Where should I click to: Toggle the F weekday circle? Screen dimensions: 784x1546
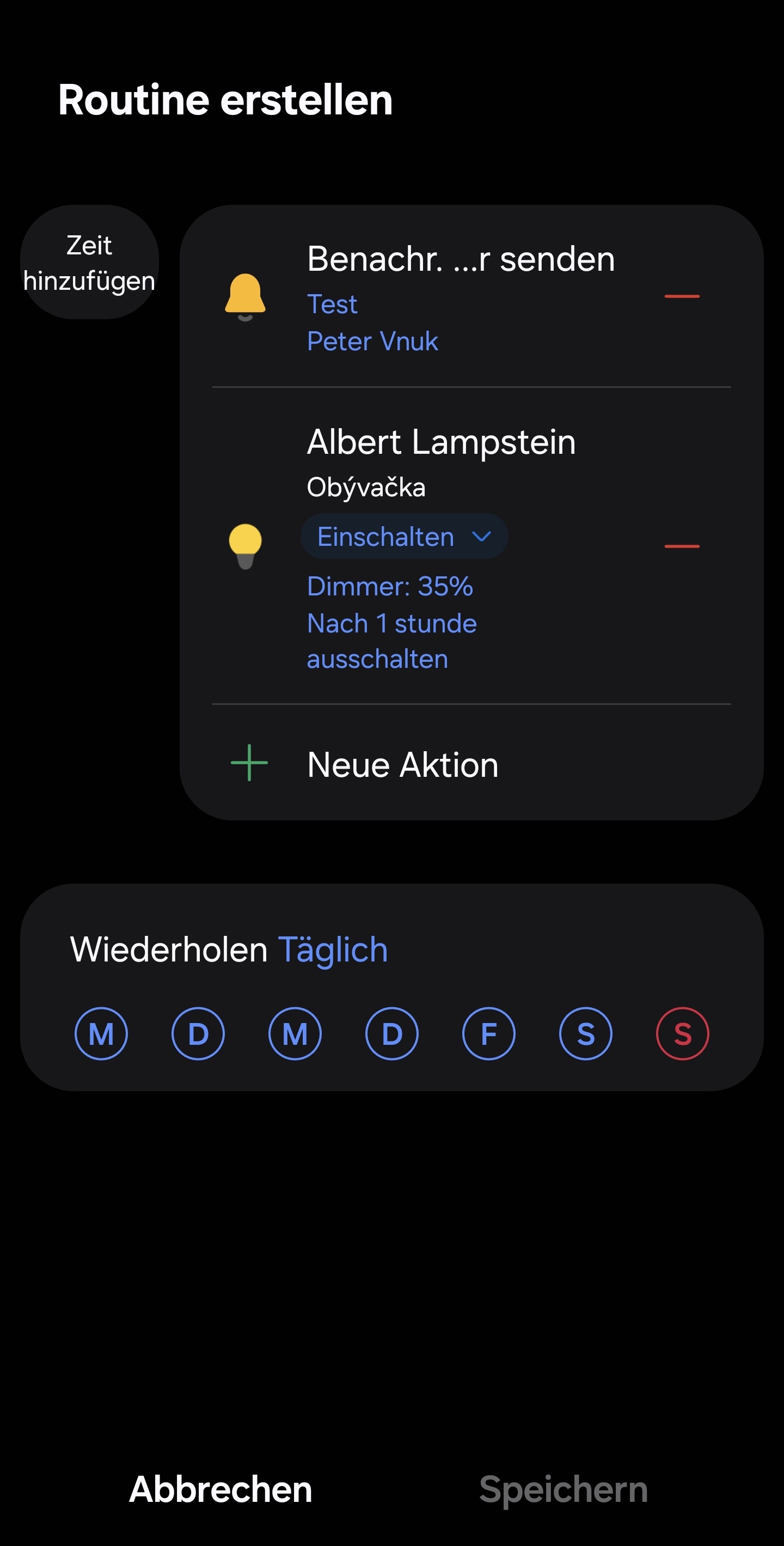pyautogui.click(x=489, y=1033)
